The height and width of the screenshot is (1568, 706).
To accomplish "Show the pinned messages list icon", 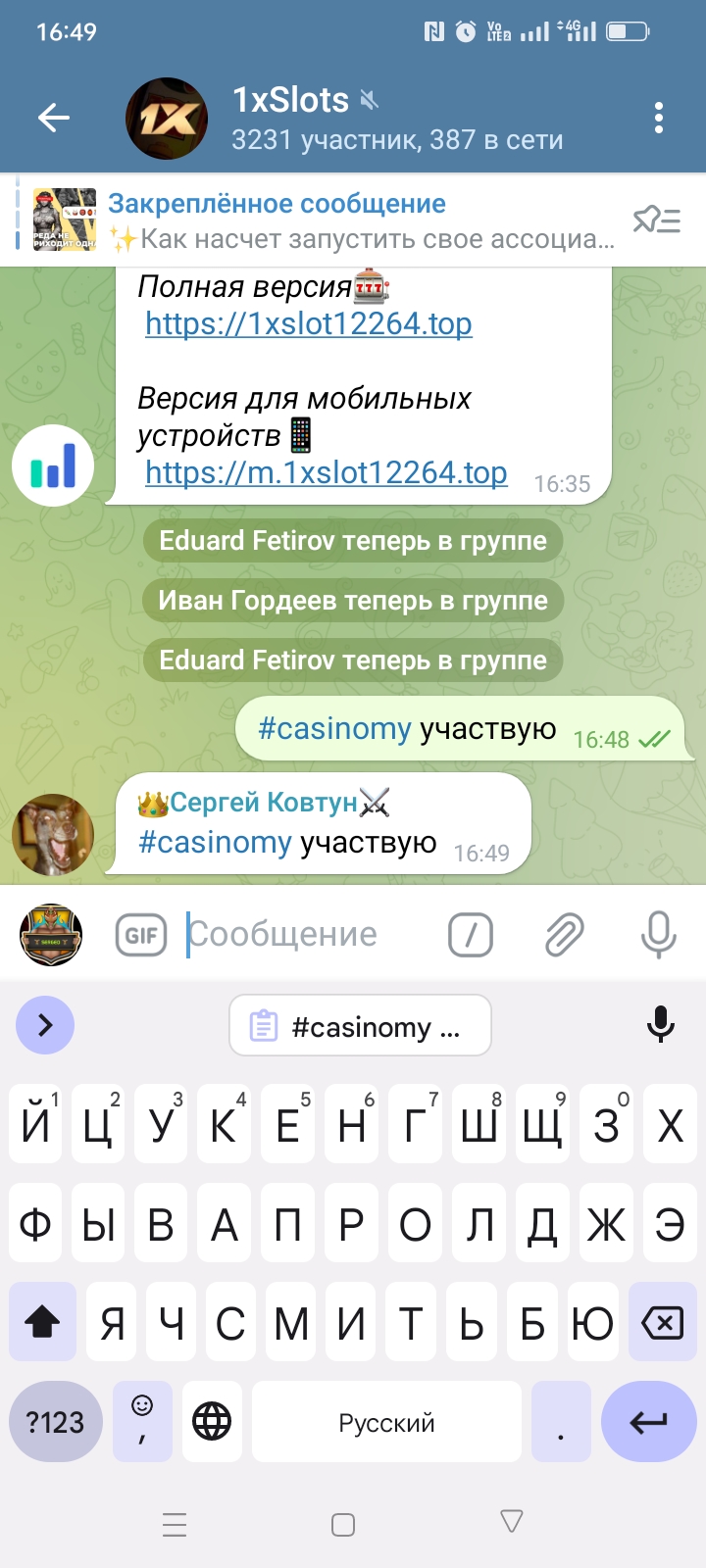I will pyautogui.click(x=656, y=220).
